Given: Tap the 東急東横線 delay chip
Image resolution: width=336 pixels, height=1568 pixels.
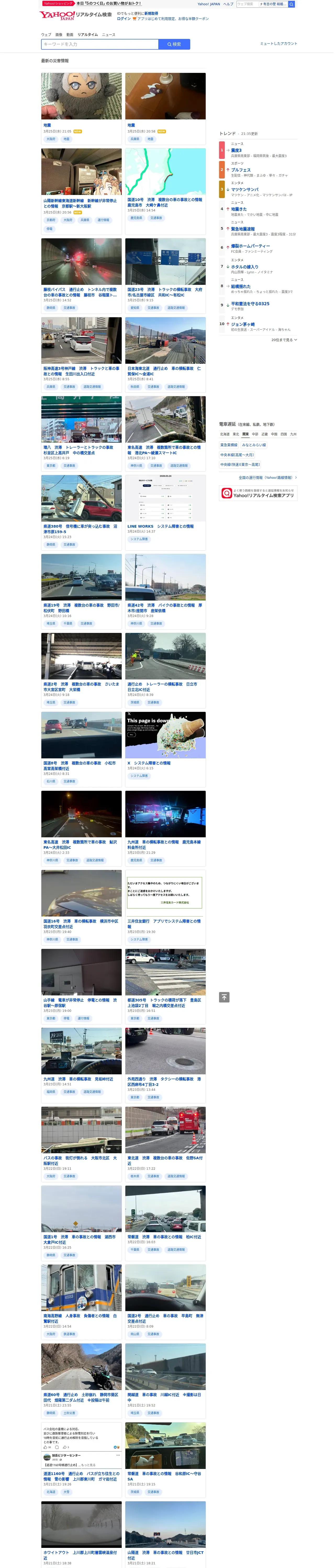Looking at the screenshot, I should coord(229,445).
